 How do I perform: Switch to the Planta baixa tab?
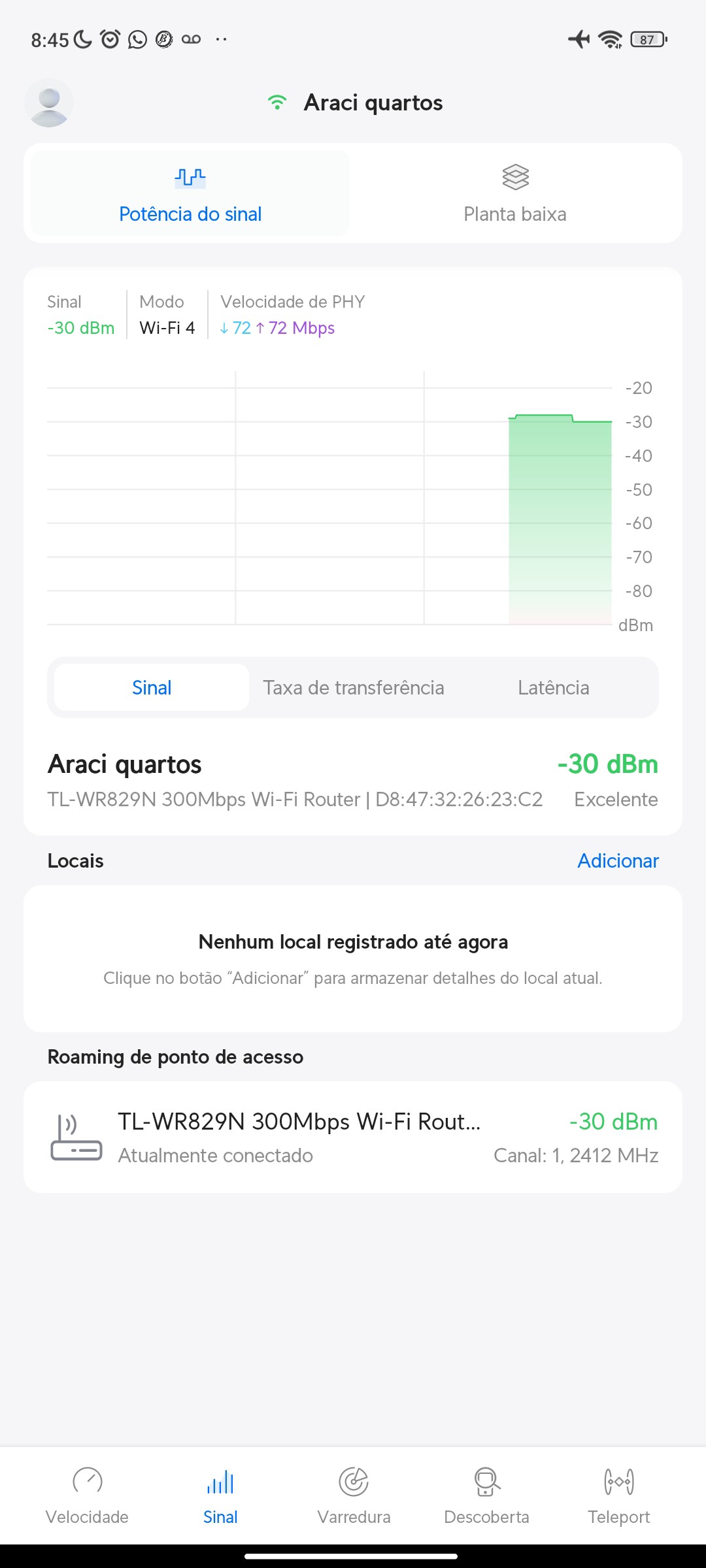(x=515, y=194)
